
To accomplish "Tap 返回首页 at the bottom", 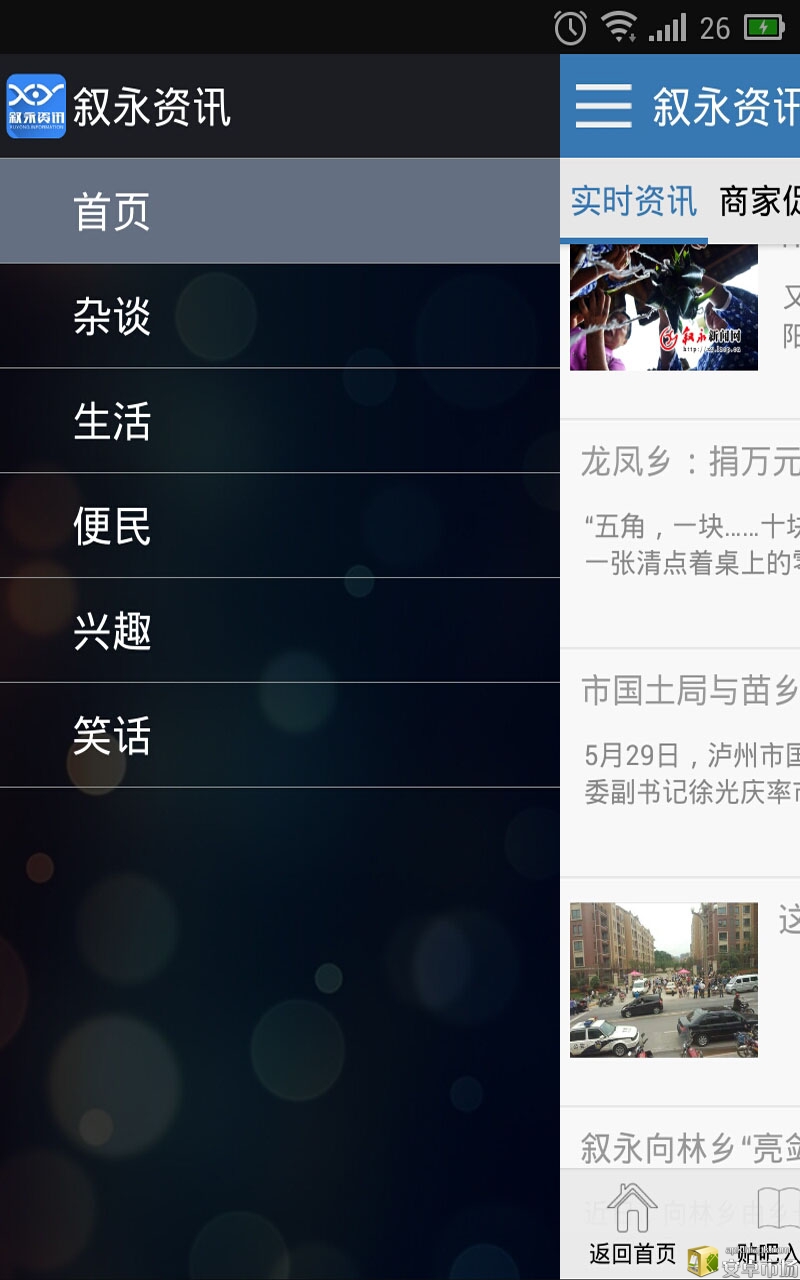I will (x=633, y=1226).
